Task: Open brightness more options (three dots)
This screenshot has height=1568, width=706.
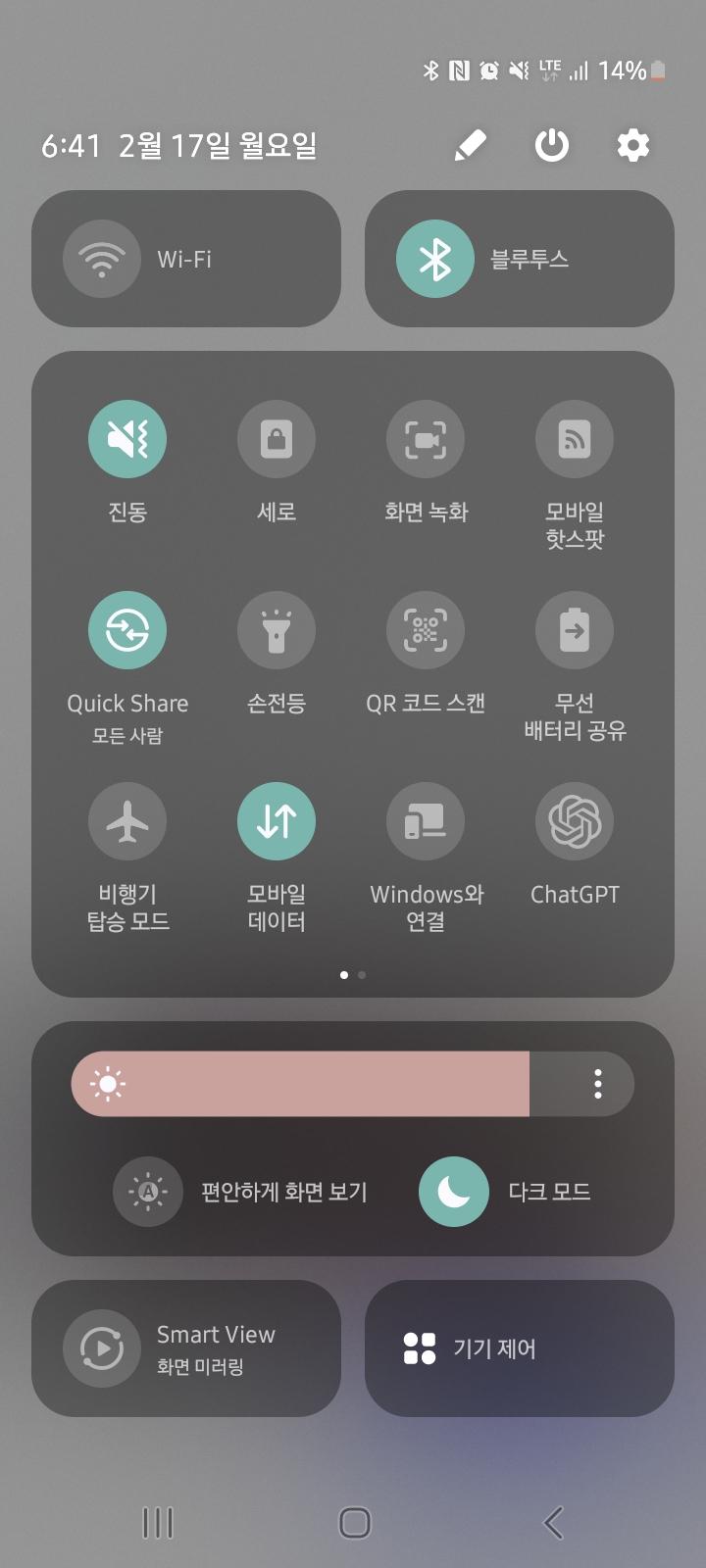Action: (598, 1084)
